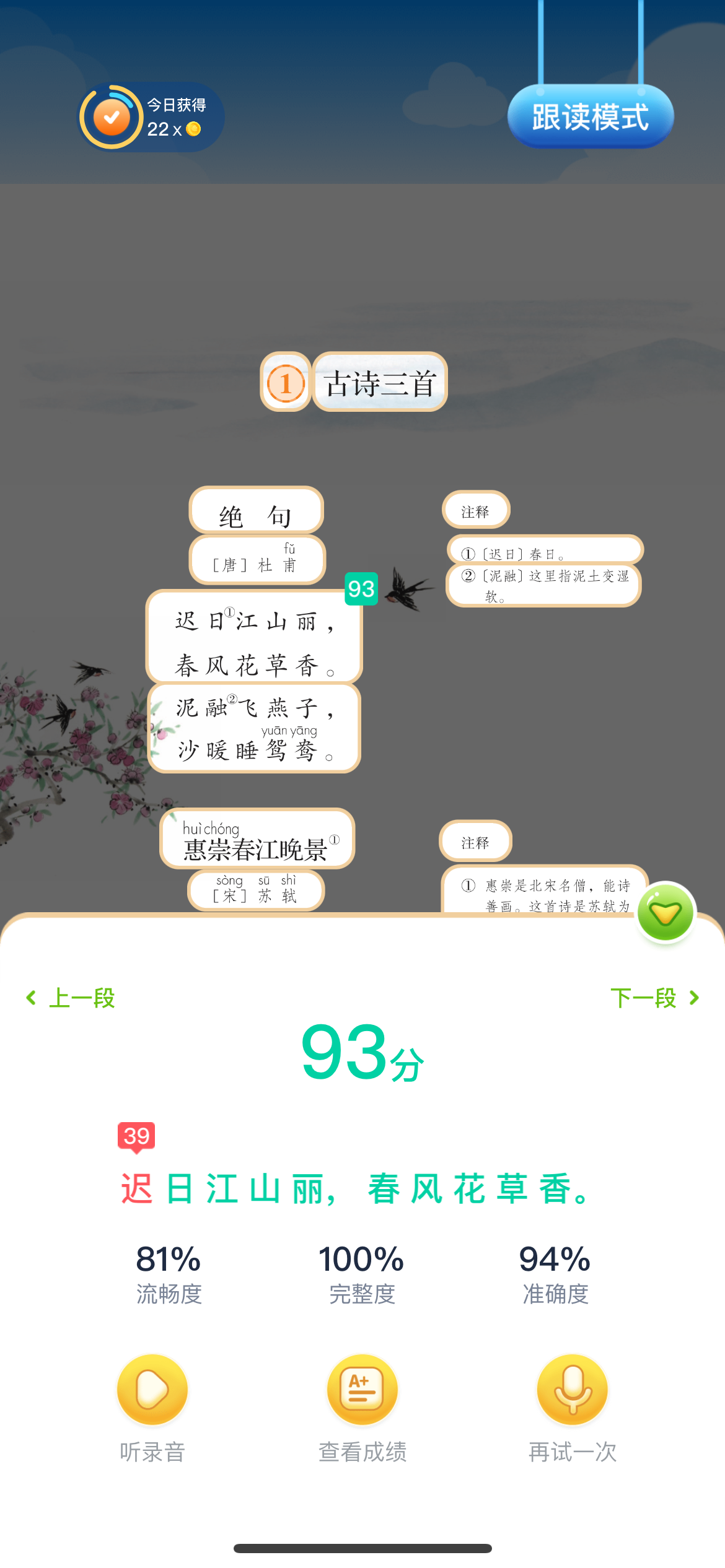Tap the 跟读模式 button
725x1568 pixels.
(590, 116)
